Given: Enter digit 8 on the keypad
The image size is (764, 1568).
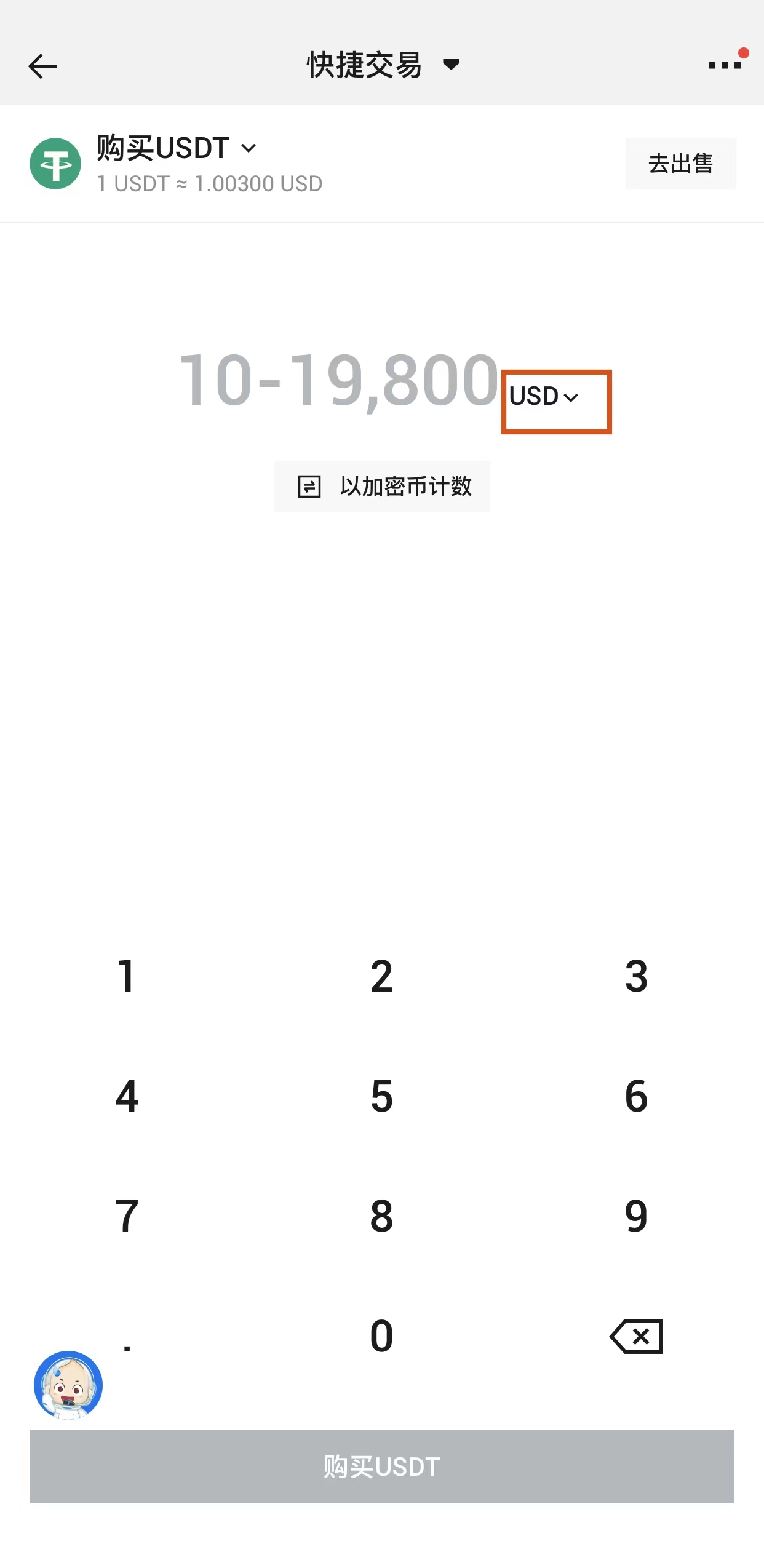Looking at the screenshot, I should 381,1216.
